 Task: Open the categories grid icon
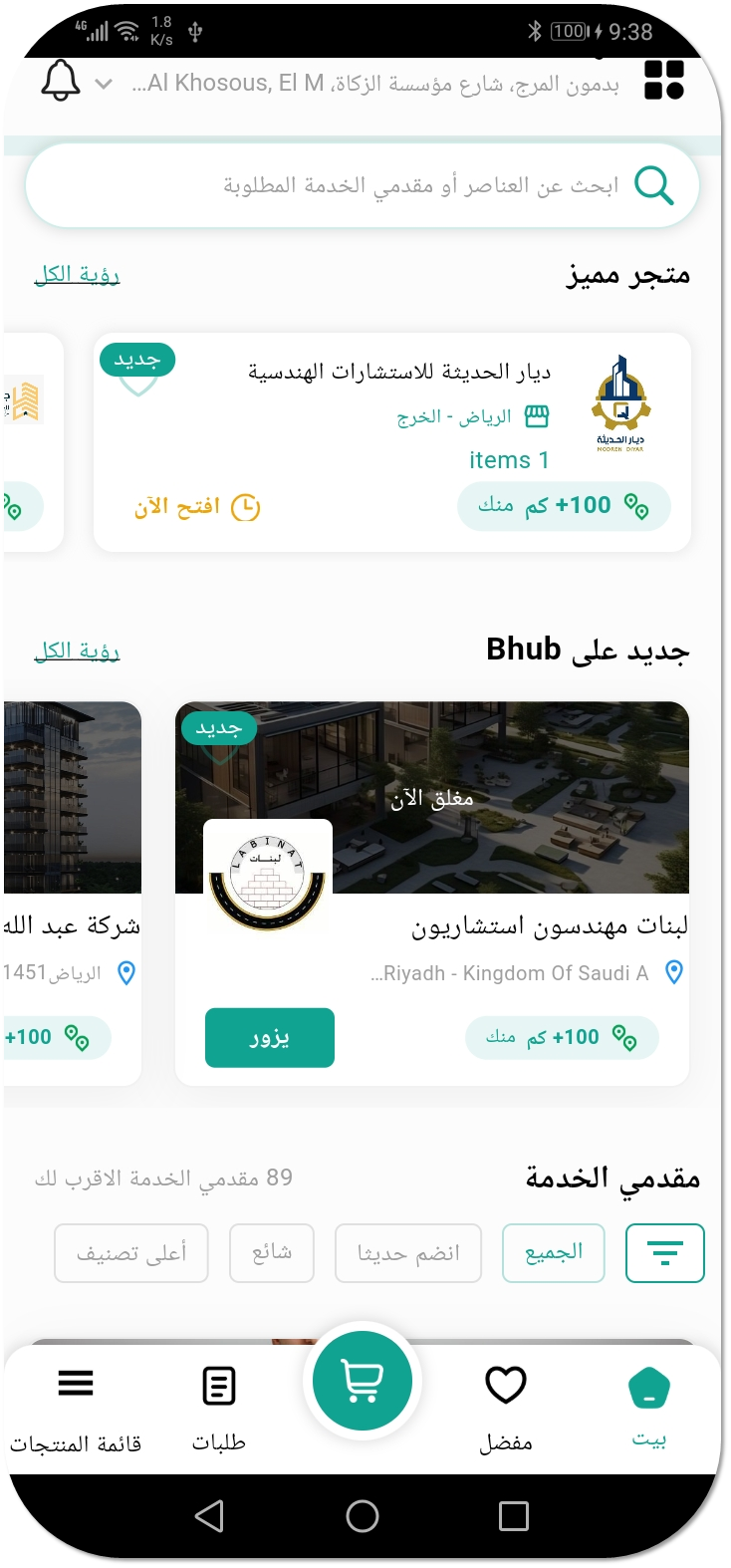coord(663,80)
